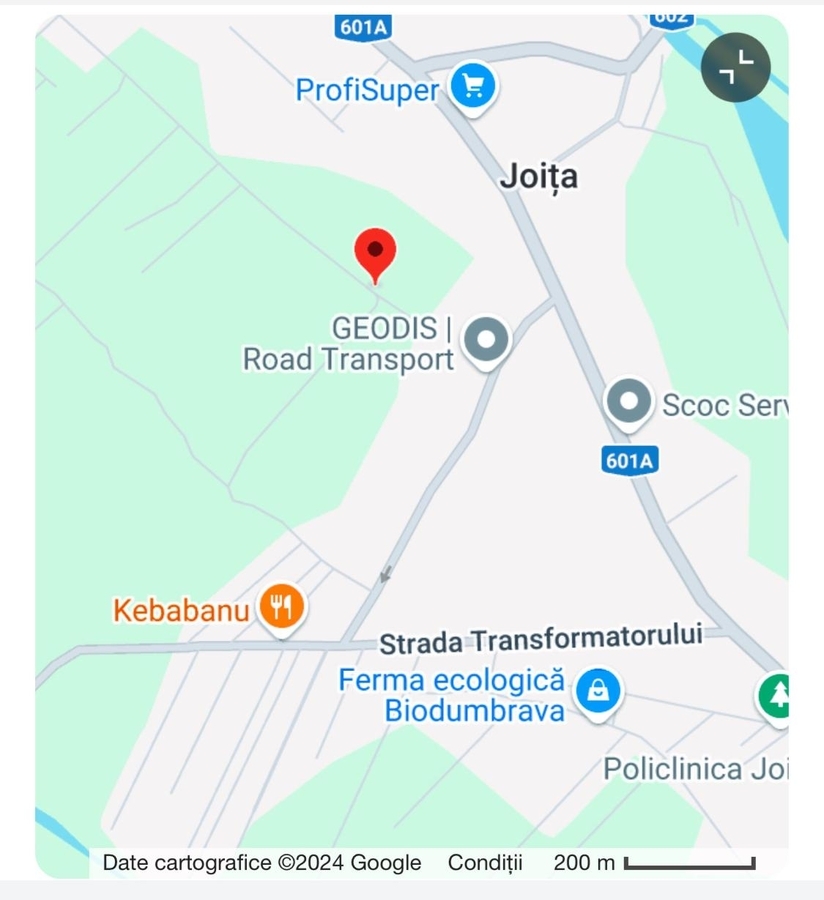View the Kebabanu restaurant marker
Viewport: 824px width, 900px height.
[282, 606]
